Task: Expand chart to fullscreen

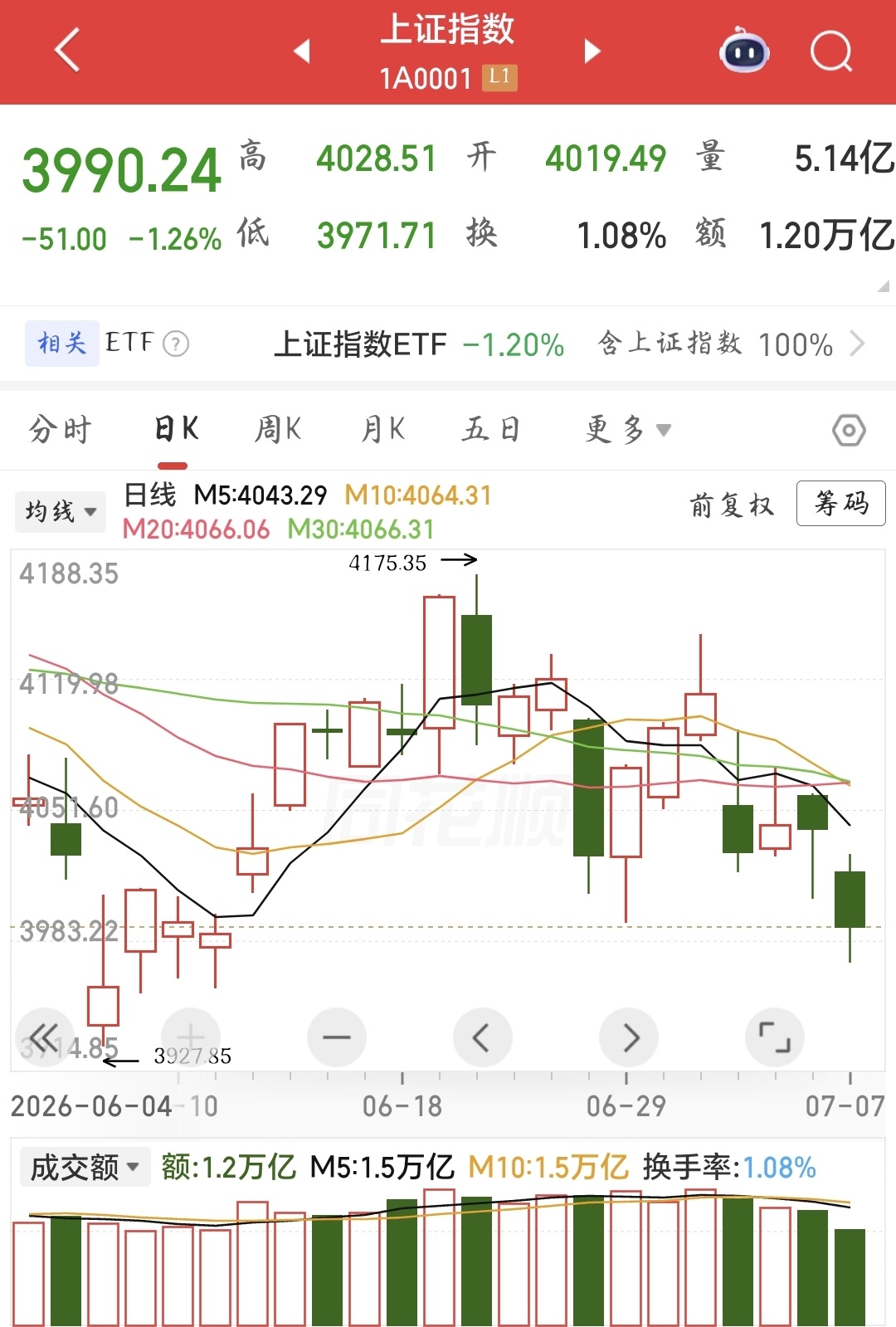Action: click(775, 1037)
